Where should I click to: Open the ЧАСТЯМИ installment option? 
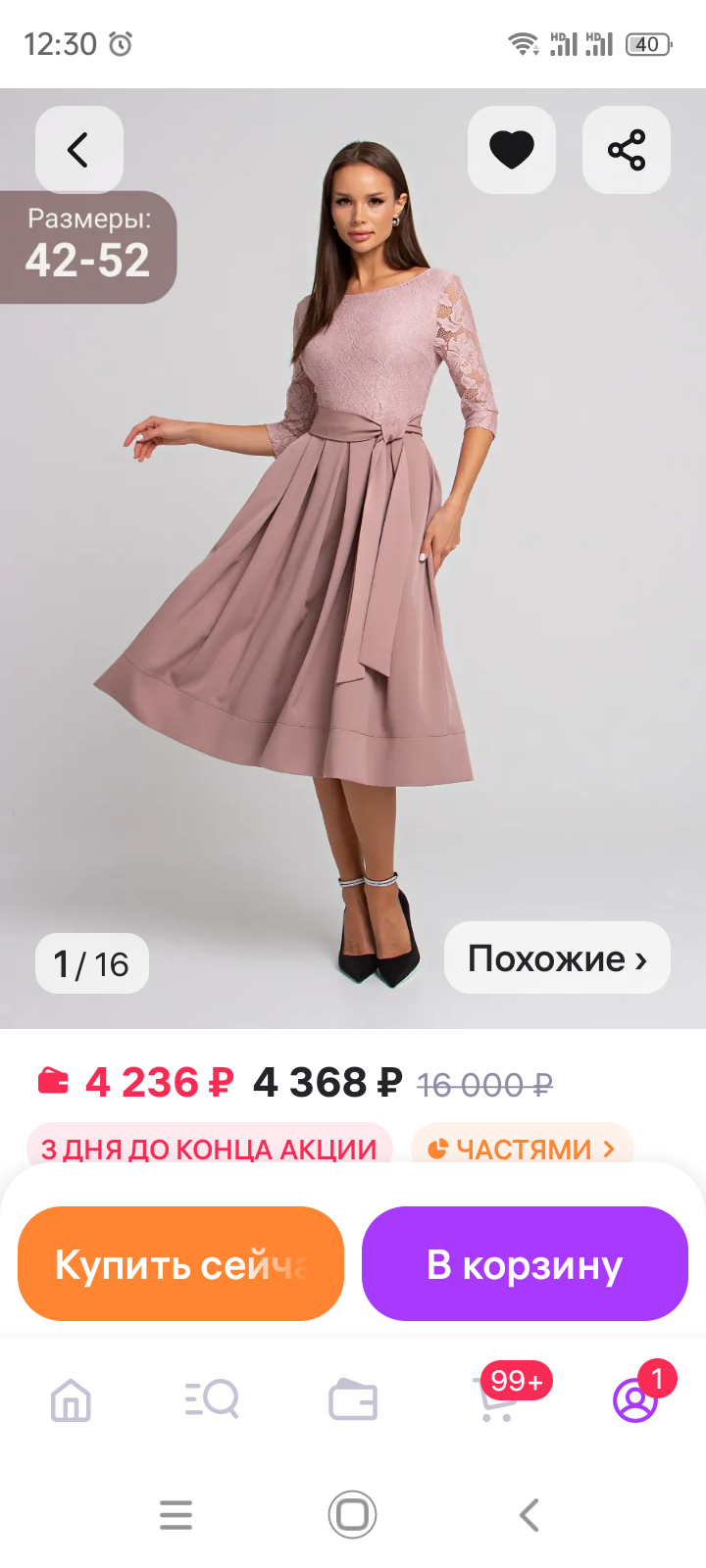pos(523,1149)
